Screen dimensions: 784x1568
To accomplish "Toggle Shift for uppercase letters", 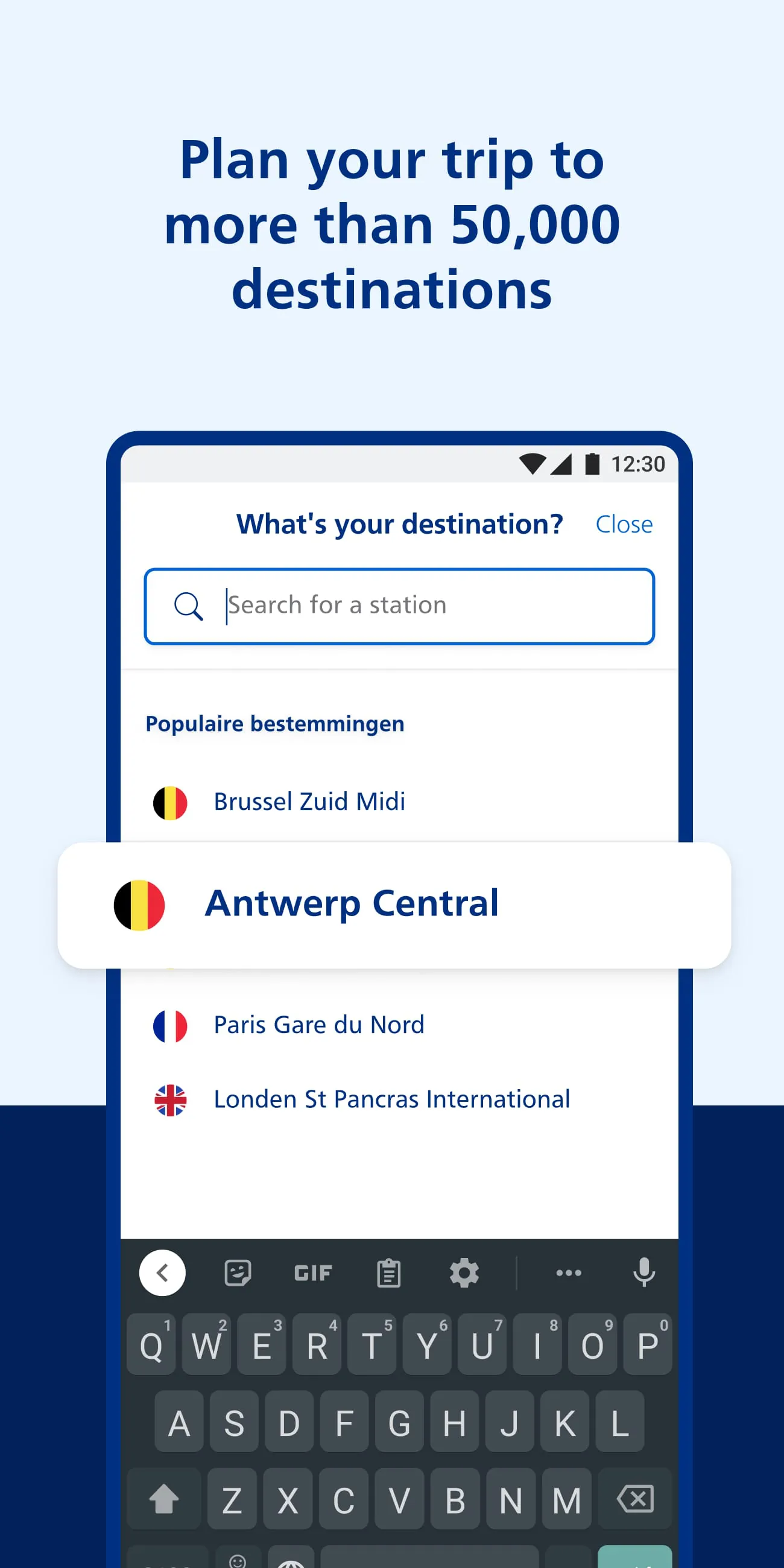I will point(163,1499).
